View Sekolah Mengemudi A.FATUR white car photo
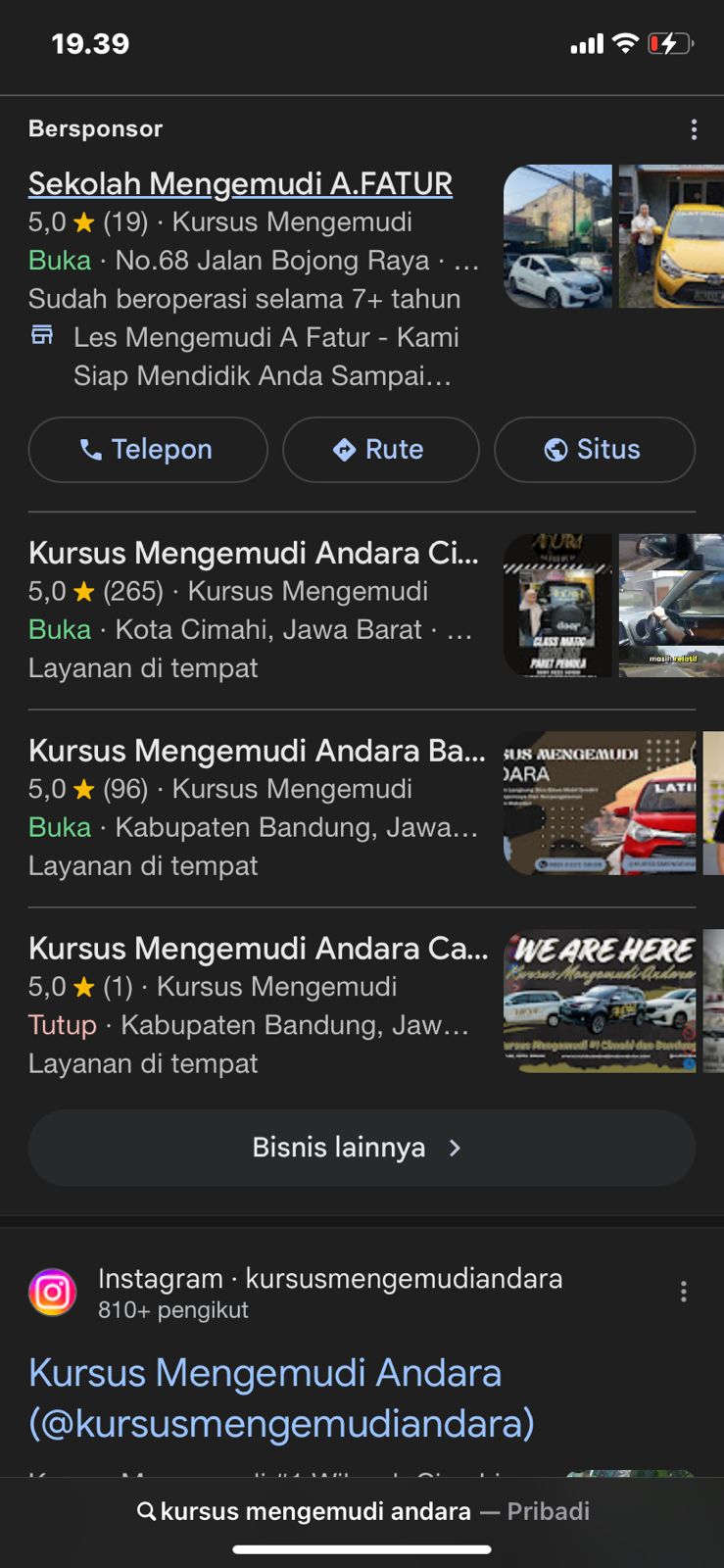Screen dimensions: 724x1568 (x=556, y=236)
